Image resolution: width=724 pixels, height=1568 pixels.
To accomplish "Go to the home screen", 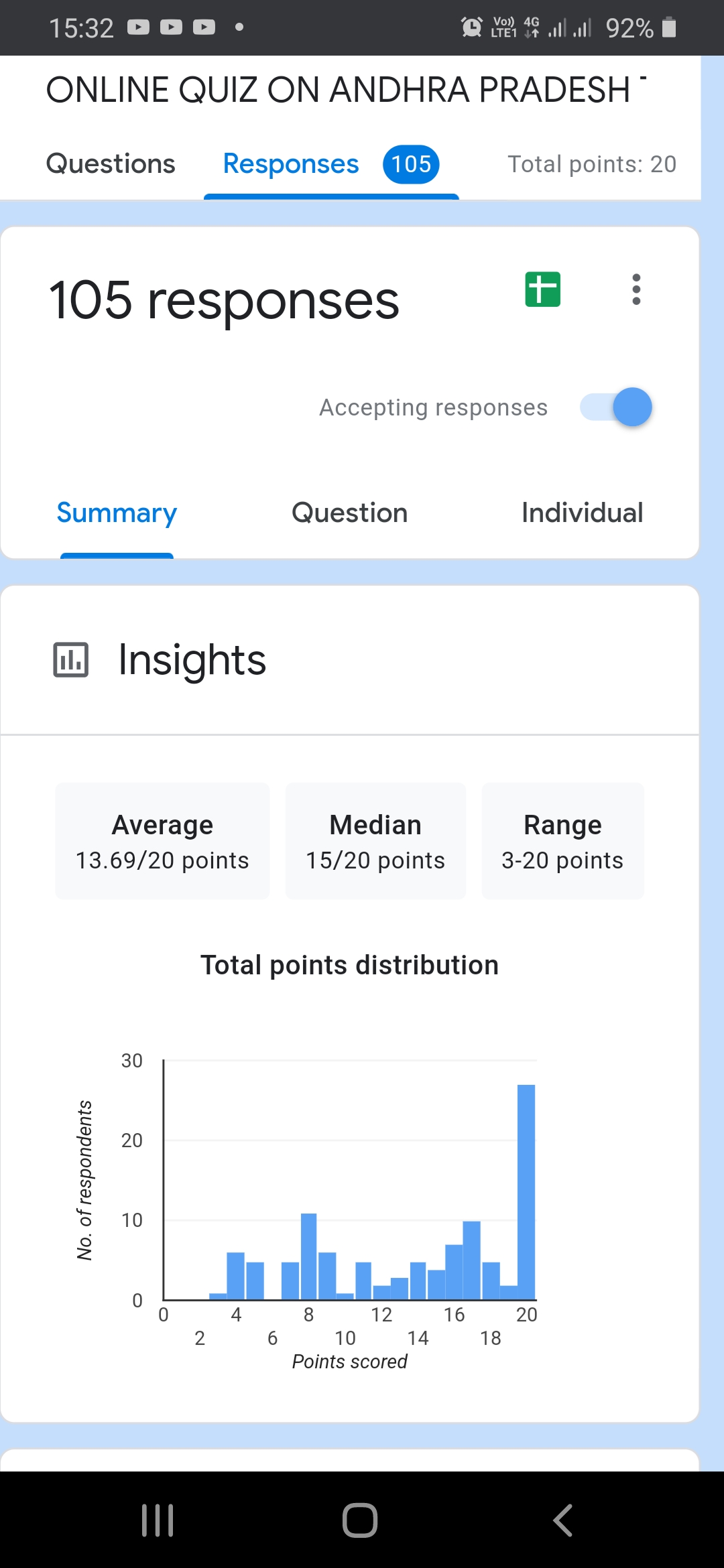I will [x=360, y=1520].
